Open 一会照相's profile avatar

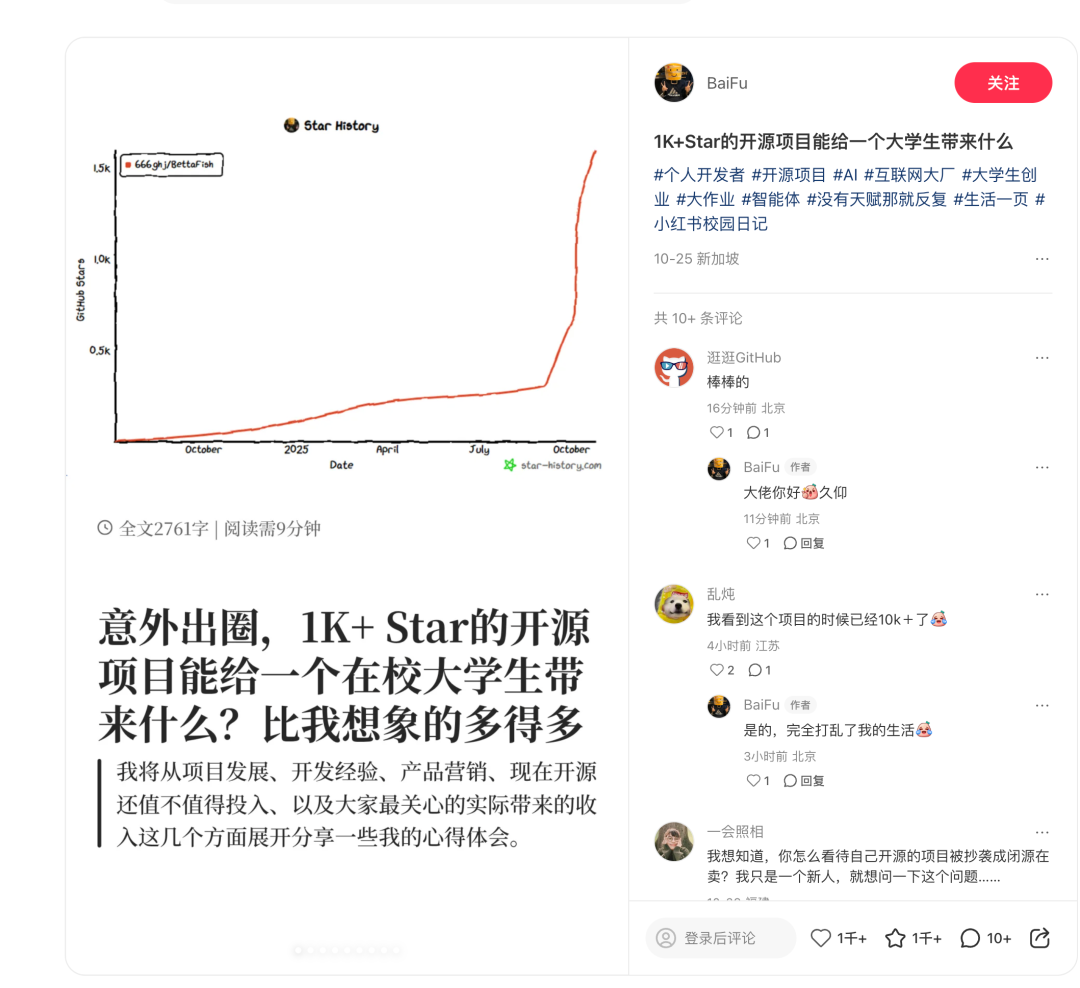point(674,842)
